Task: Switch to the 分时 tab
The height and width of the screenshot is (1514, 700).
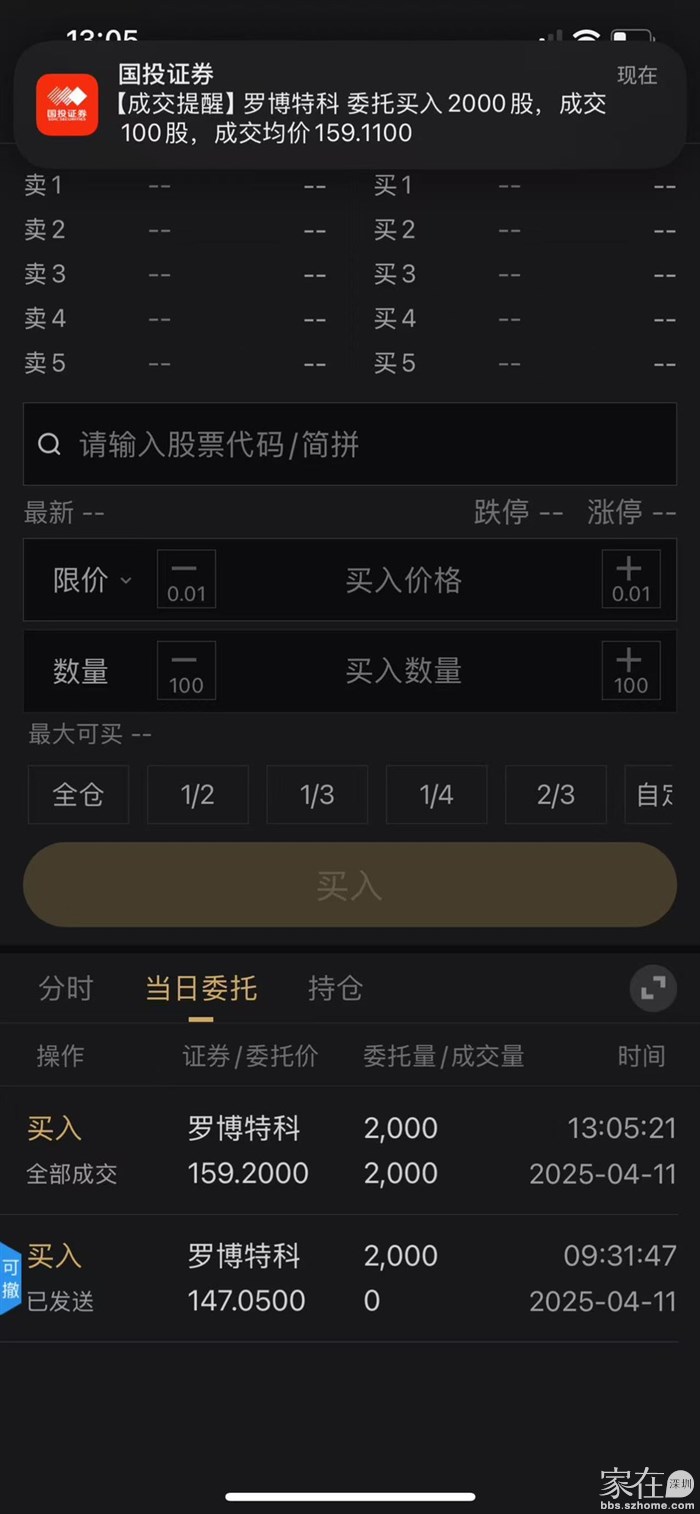Action: pyautogui.click(x=66, y=989)
